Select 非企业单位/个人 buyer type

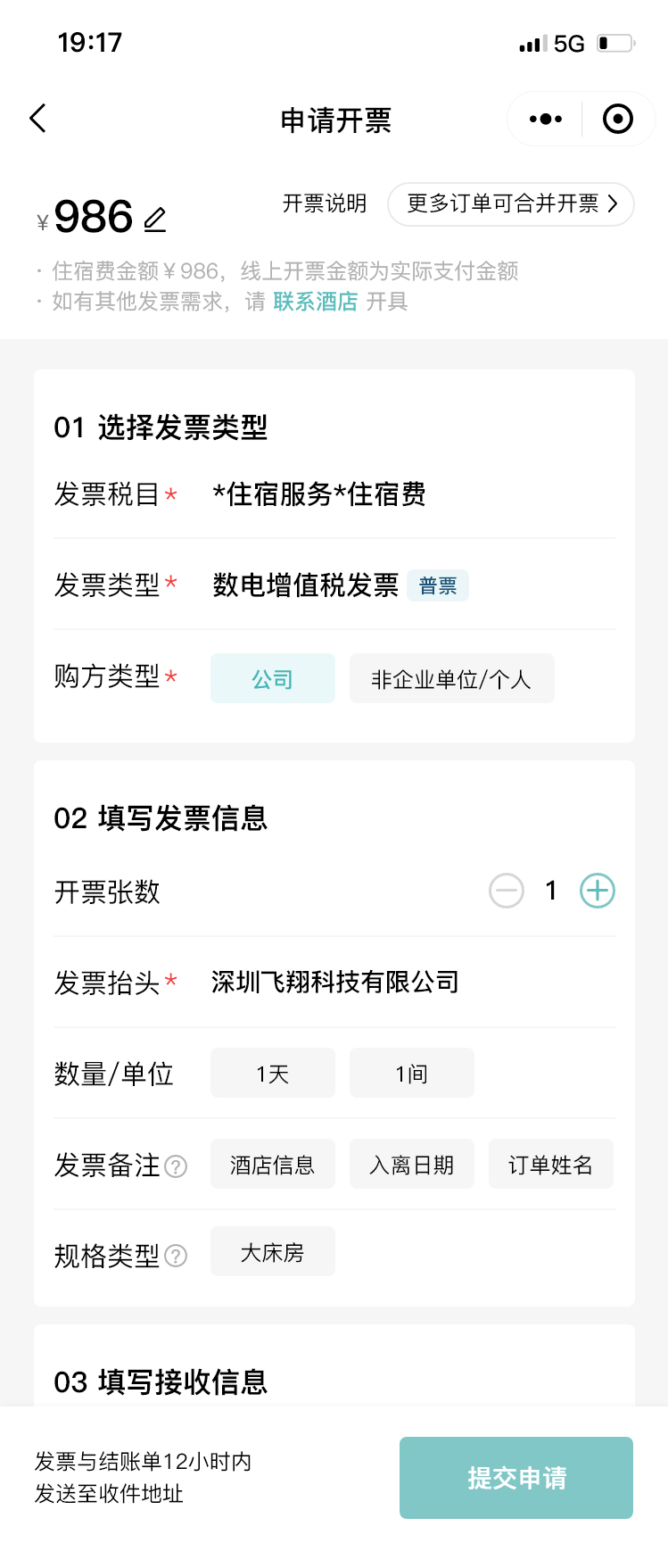click(x=451, y=679)
